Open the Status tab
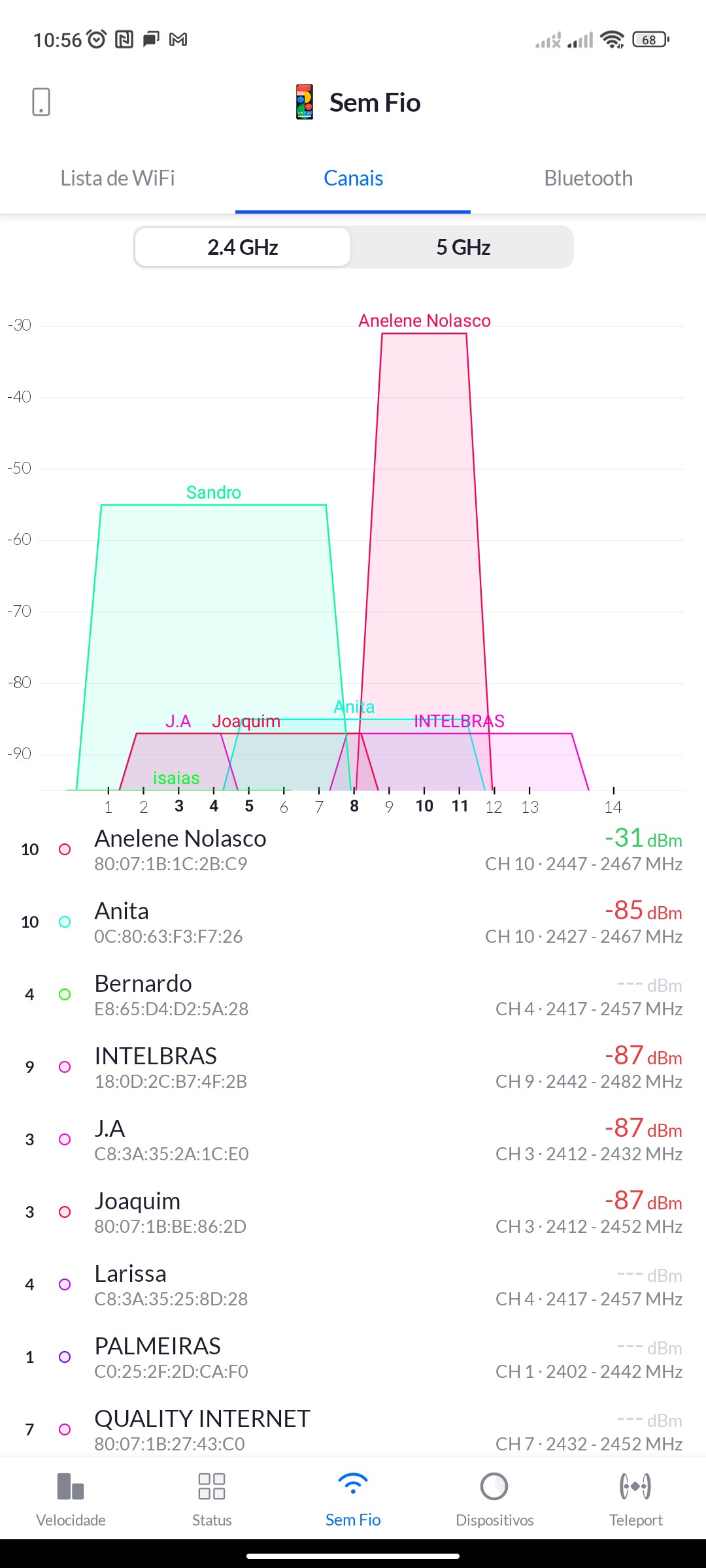The width and height of the screenshot is (706, 1568). point(212,1499)
